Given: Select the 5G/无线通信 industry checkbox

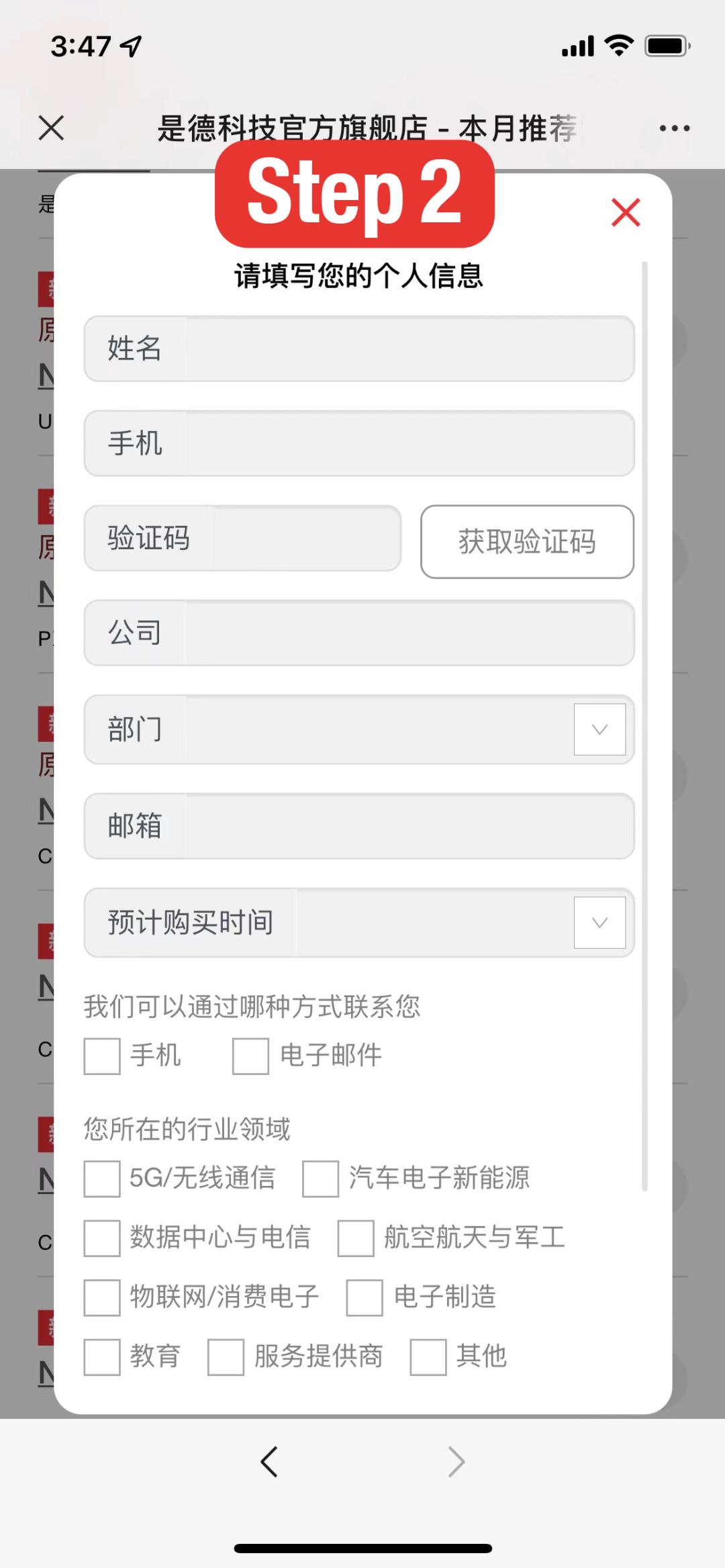Looking at the screenshot, I should tap(102, 1179).
